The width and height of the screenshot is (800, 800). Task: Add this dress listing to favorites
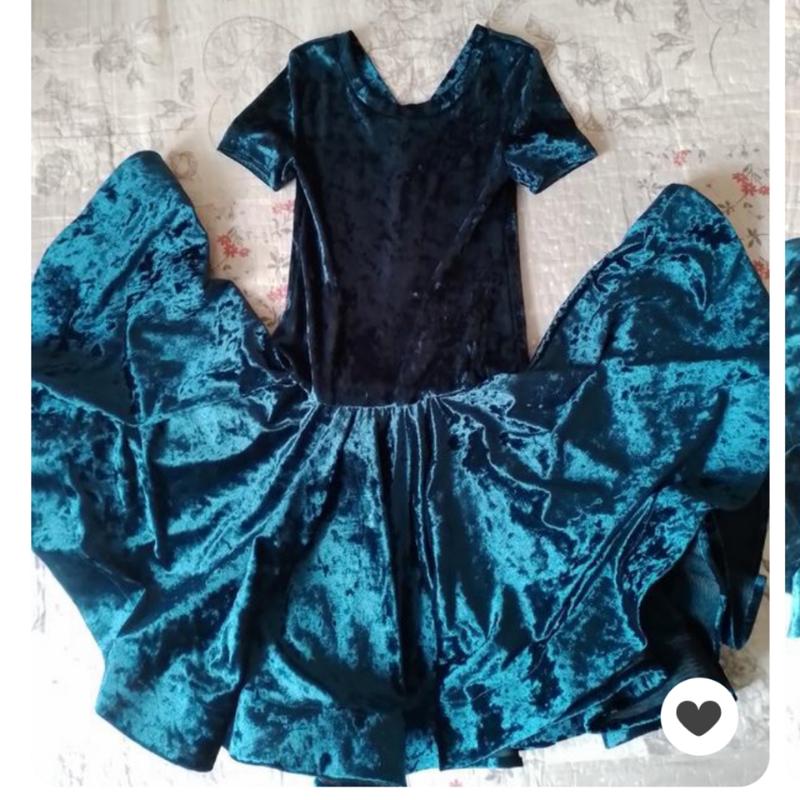coord(699,716)
